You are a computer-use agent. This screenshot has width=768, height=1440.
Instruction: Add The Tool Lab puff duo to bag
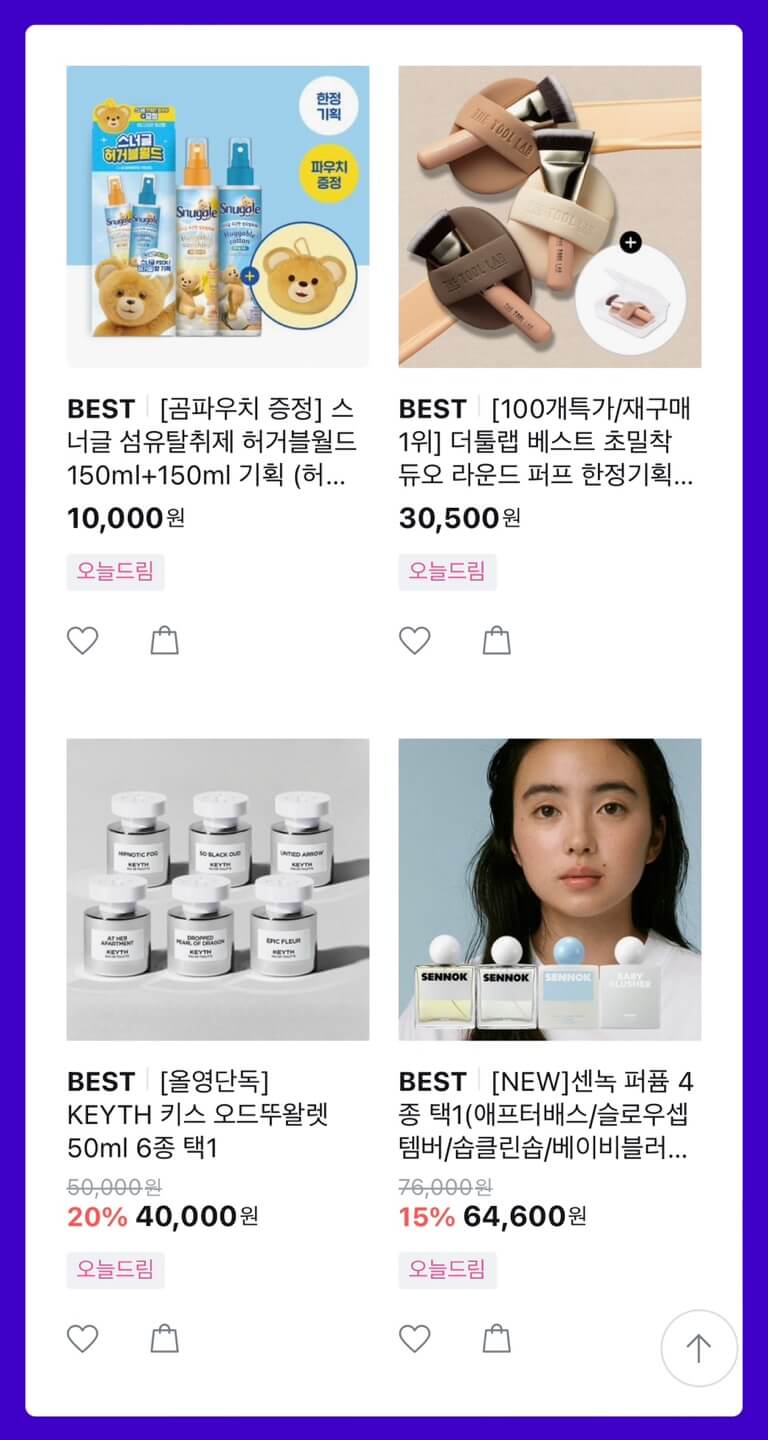496,640
